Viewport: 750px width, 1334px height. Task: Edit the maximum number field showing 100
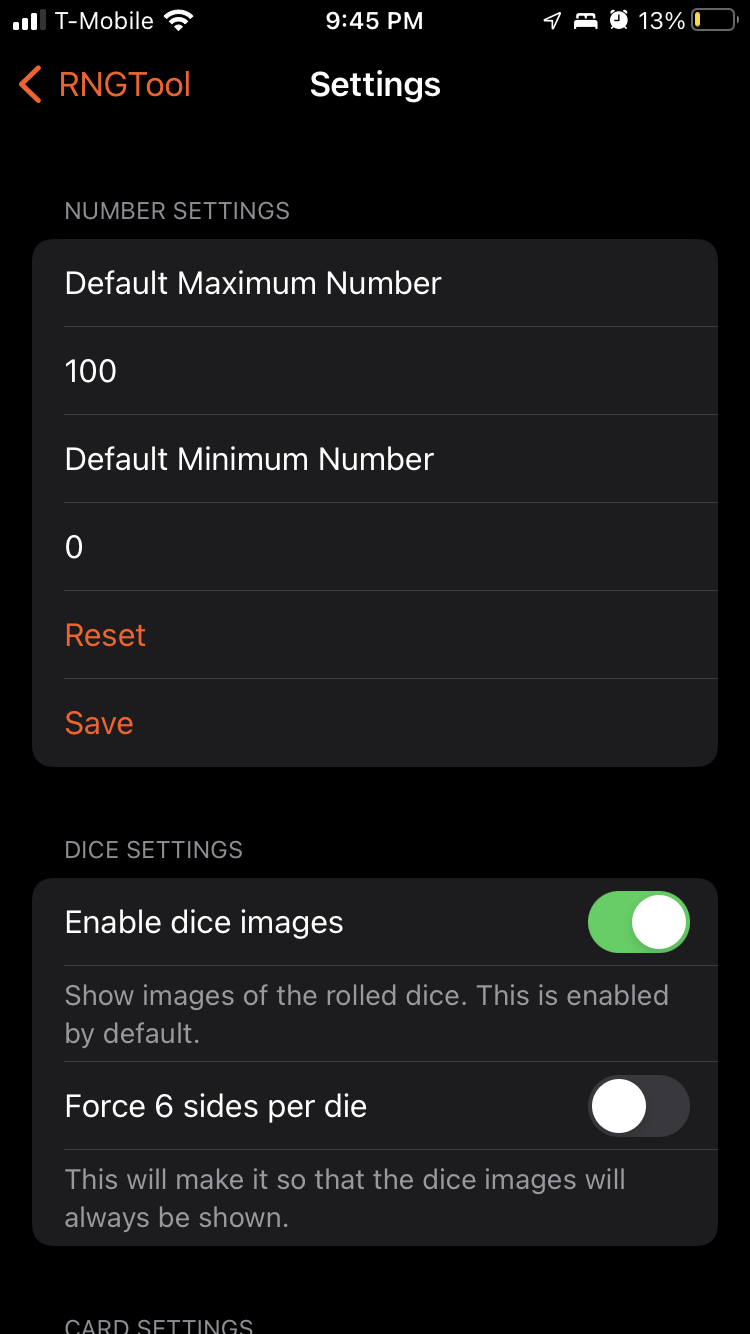(x=375, y=371)
